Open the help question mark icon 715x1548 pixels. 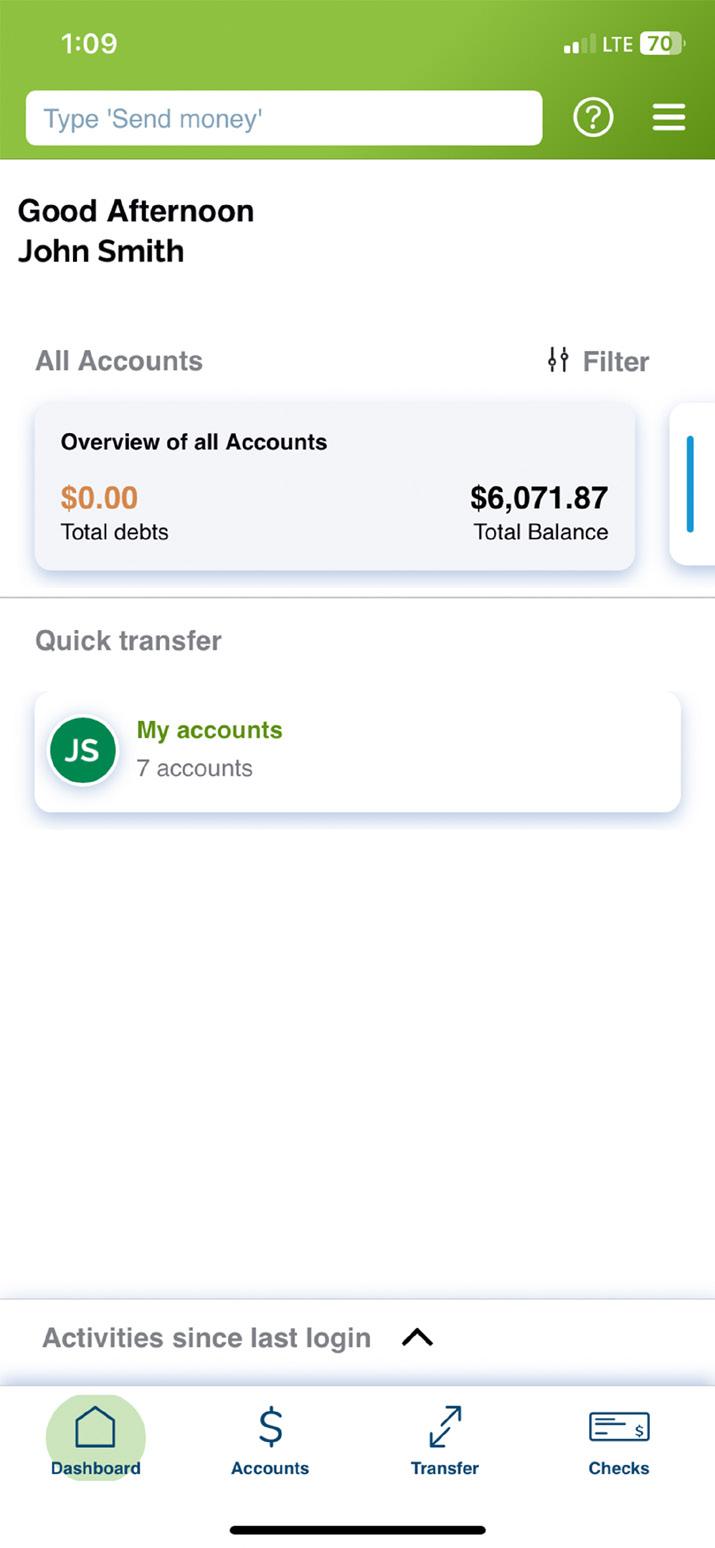click(593, 118)
